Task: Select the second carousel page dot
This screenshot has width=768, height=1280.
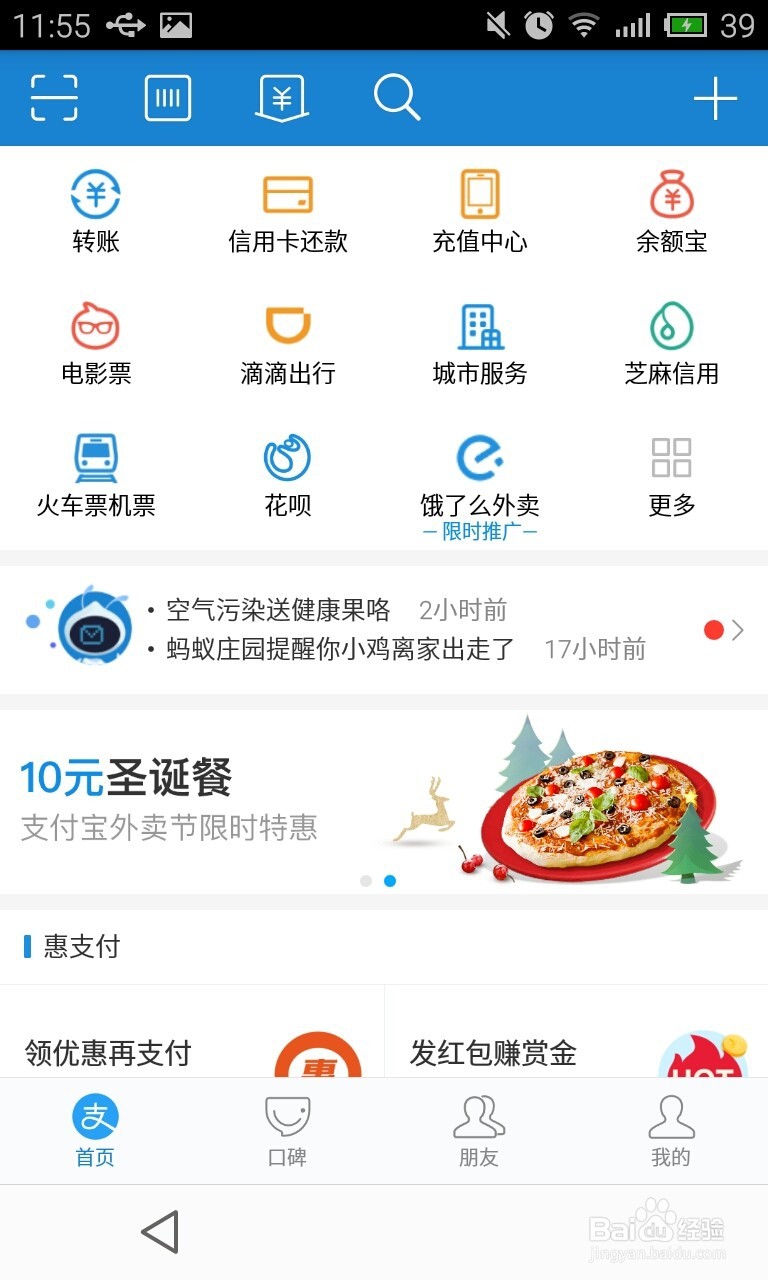Action: click(389, 881)
